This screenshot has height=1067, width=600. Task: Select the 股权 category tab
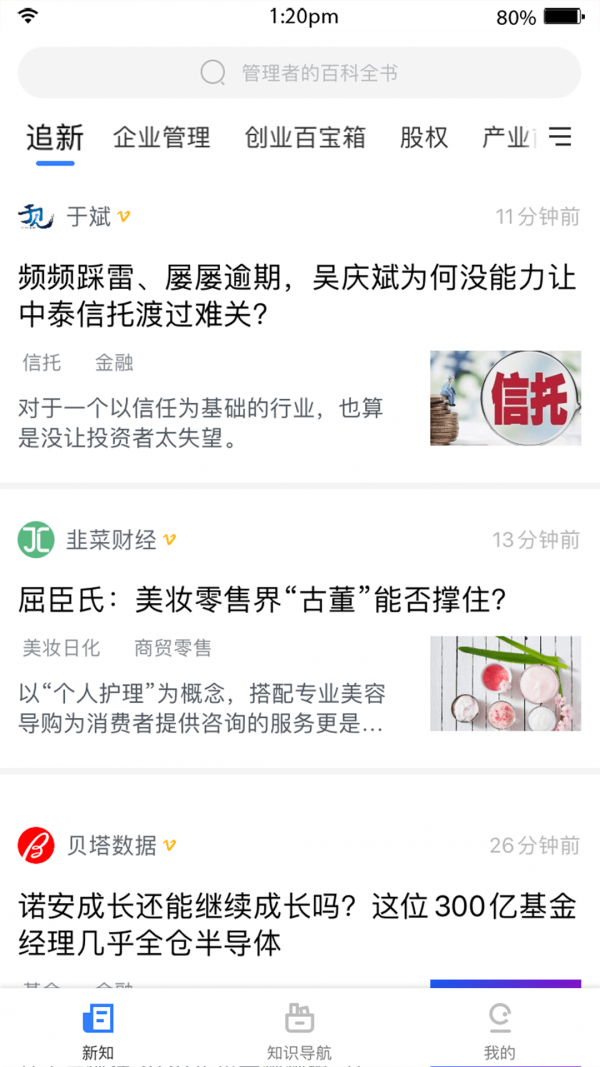424,137
